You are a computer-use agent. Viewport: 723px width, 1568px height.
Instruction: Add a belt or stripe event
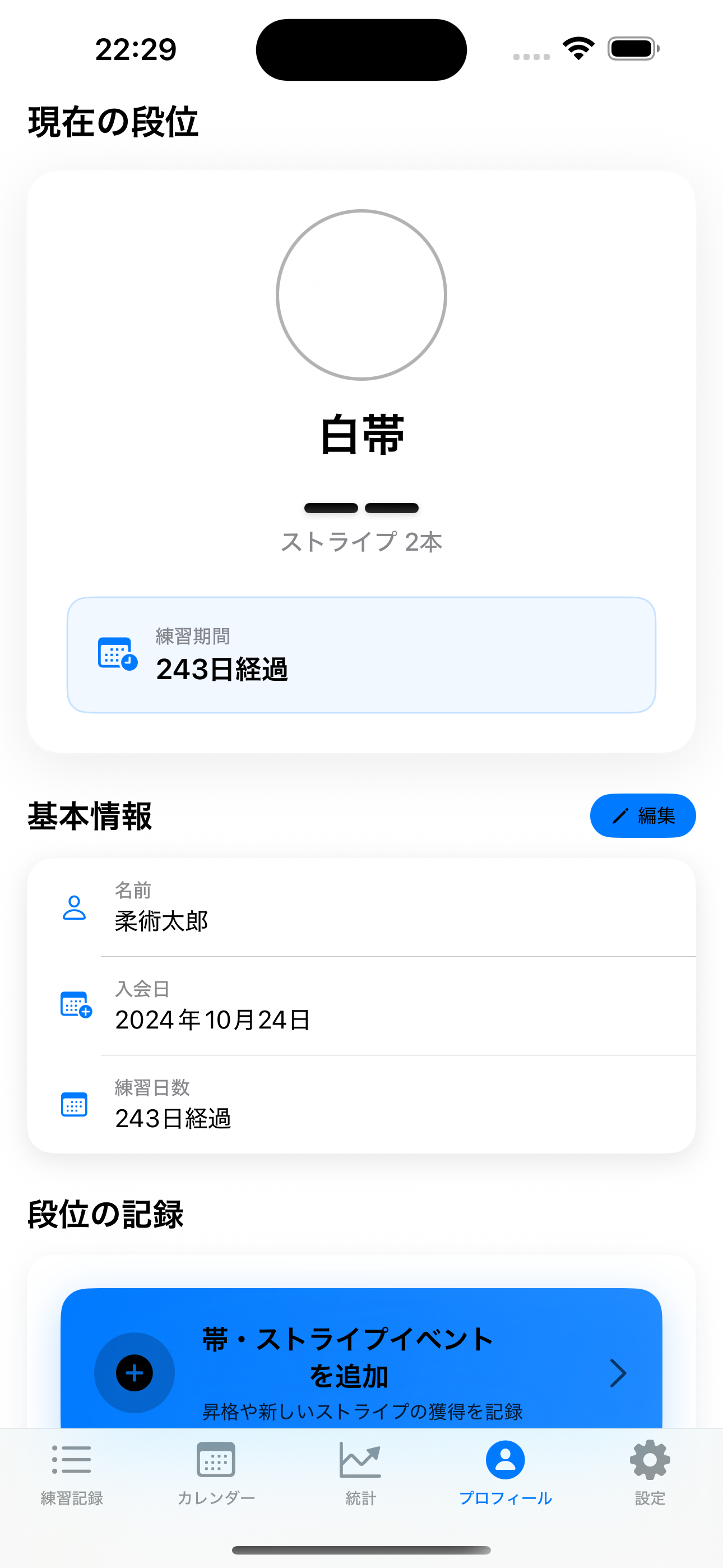coord(361,1363)
